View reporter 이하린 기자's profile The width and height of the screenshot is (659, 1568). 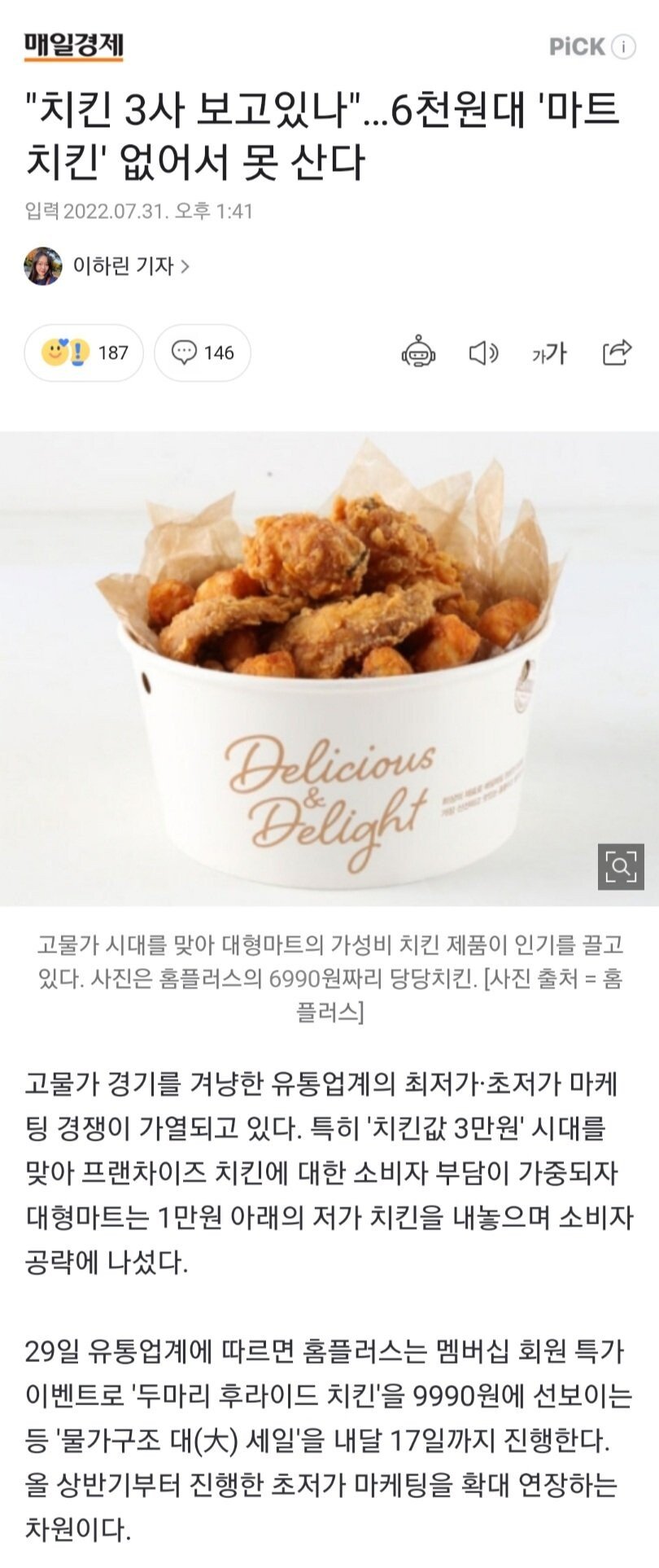point(108,266)
